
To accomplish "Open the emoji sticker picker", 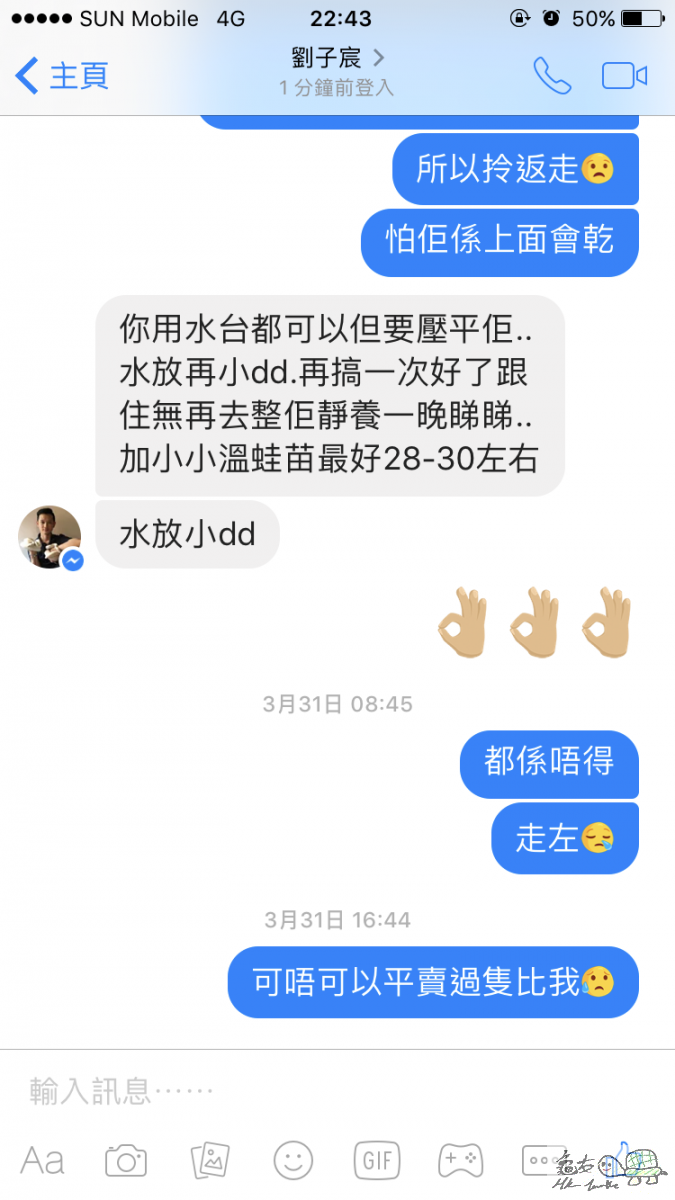I will pos(293,1160).
